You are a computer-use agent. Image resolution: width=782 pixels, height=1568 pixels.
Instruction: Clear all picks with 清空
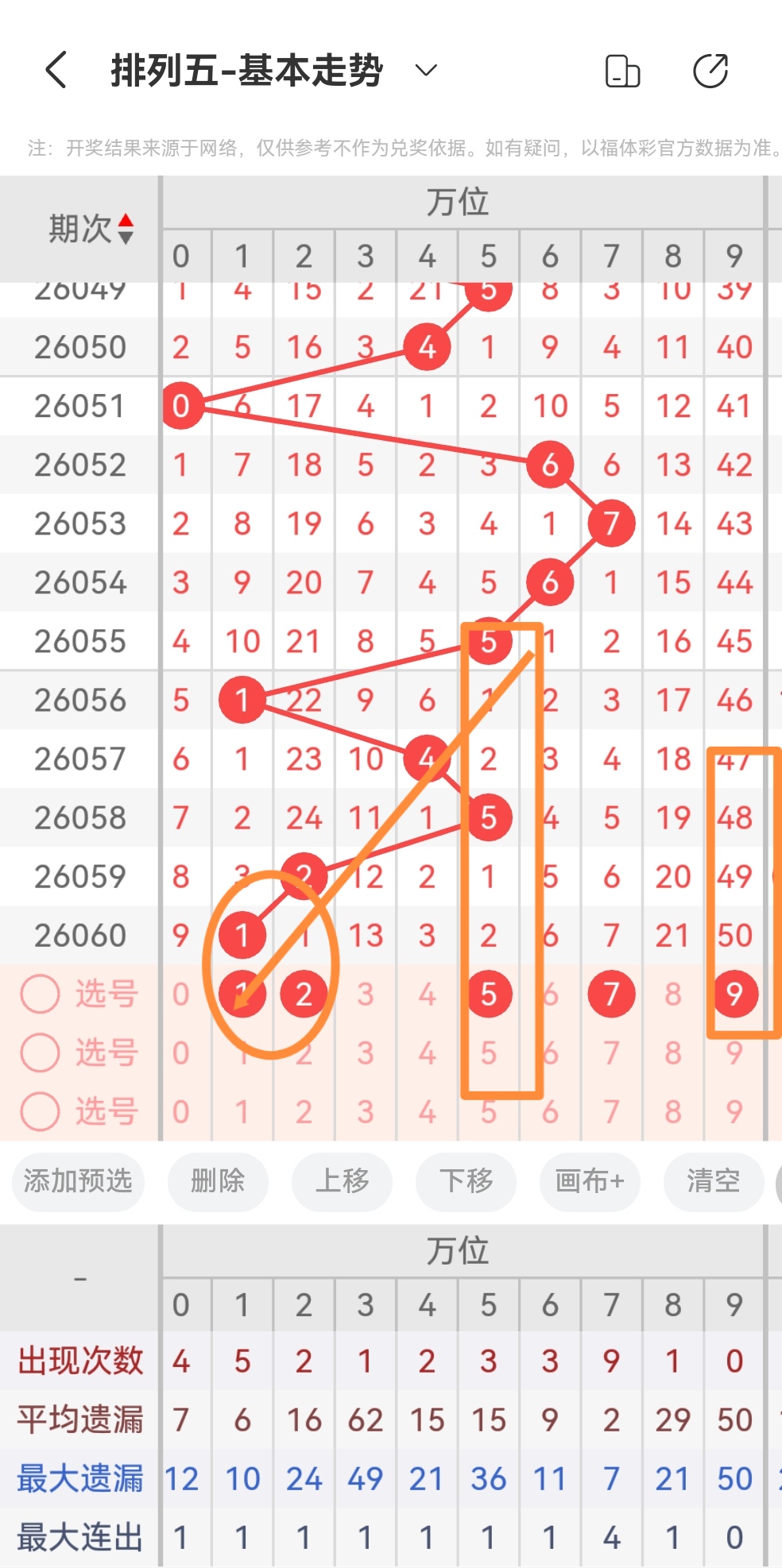[x=714, y=1183]
